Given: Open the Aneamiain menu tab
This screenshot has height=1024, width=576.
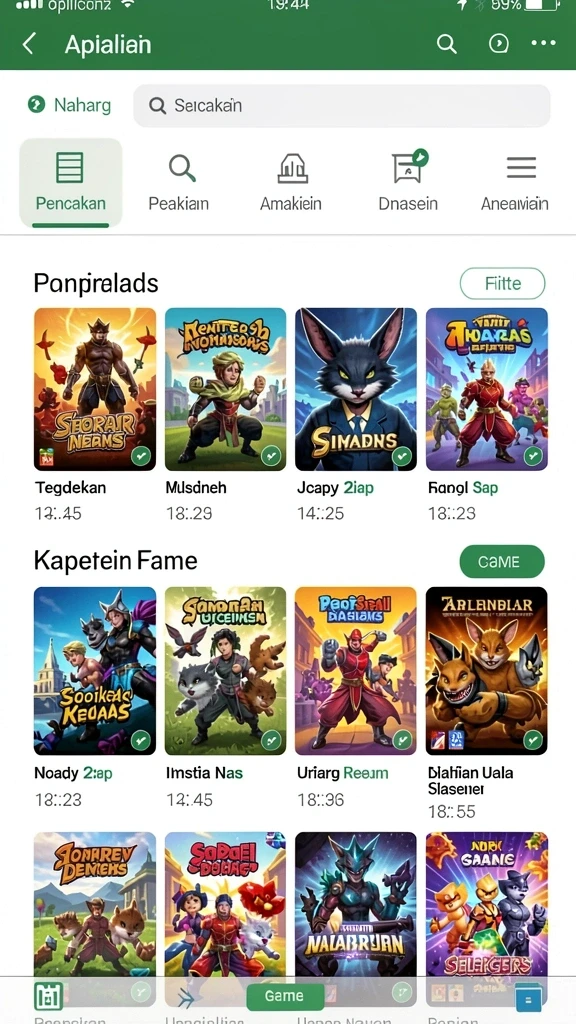Looking at the screenshot, I should coord(515,183).
